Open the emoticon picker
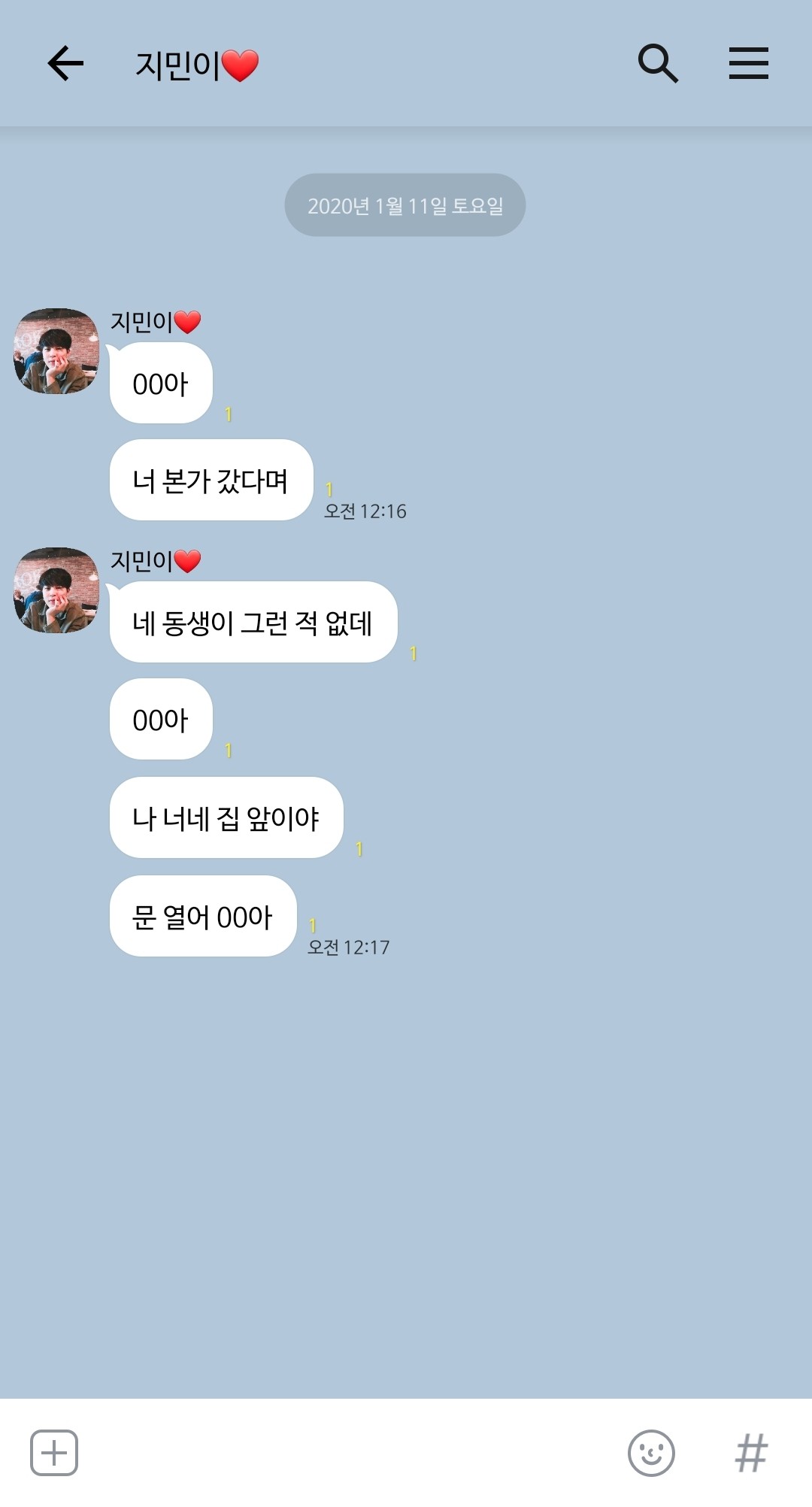The image size is (812, 1507). point(651,1453)
